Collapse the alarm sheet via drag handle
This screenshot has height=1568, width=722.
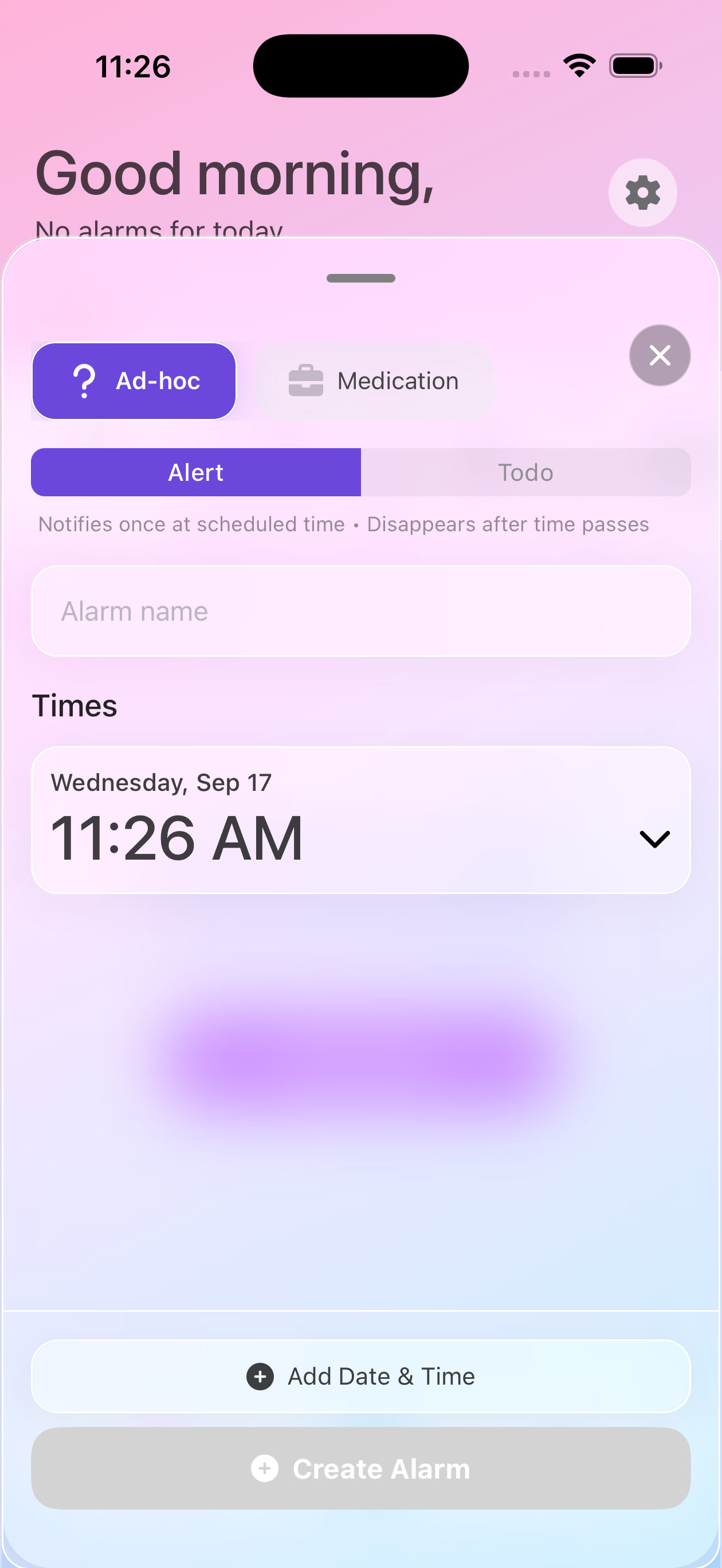360,278
